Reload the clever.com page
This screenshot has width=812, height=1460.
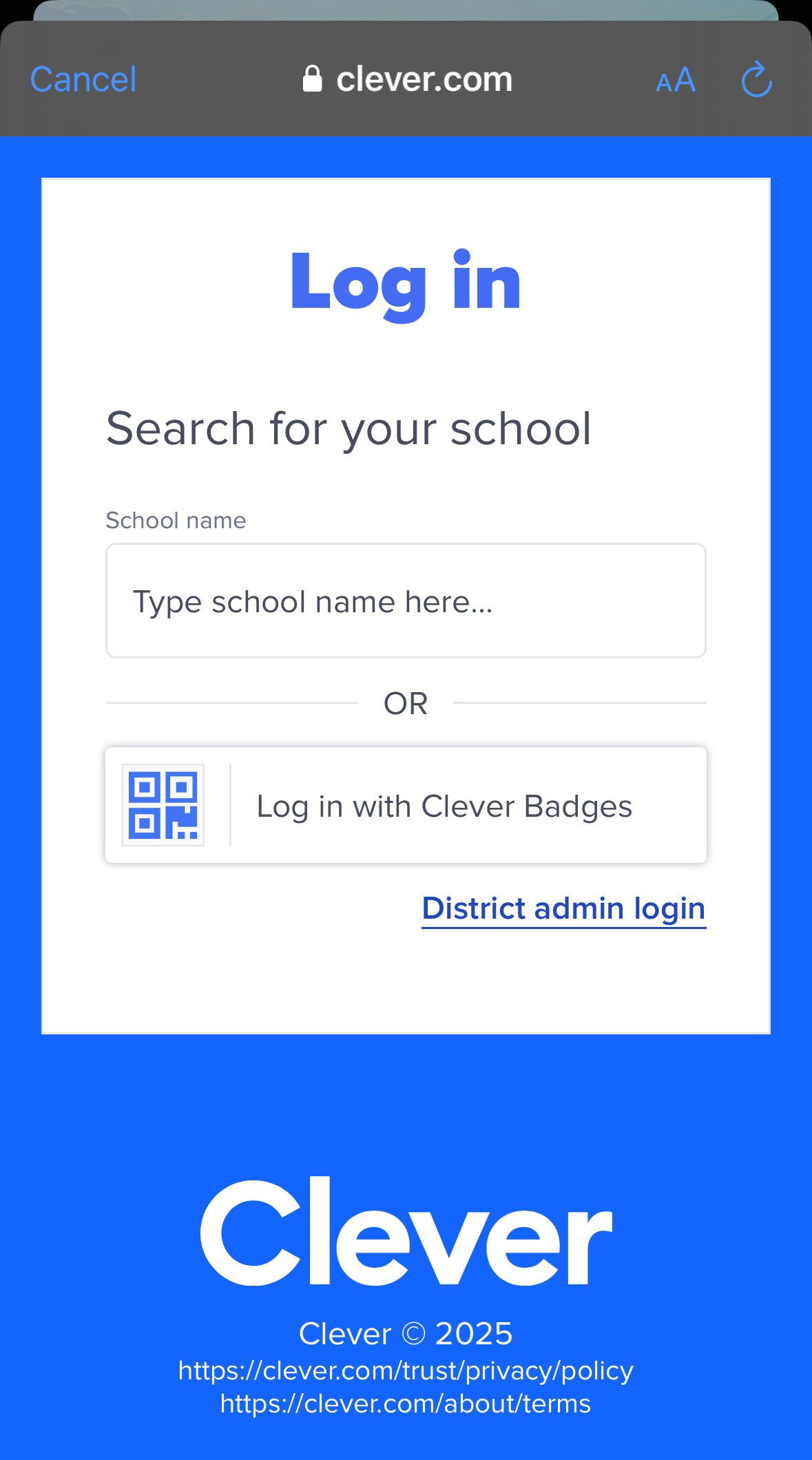pyautogui.click(x=756, y=80)
